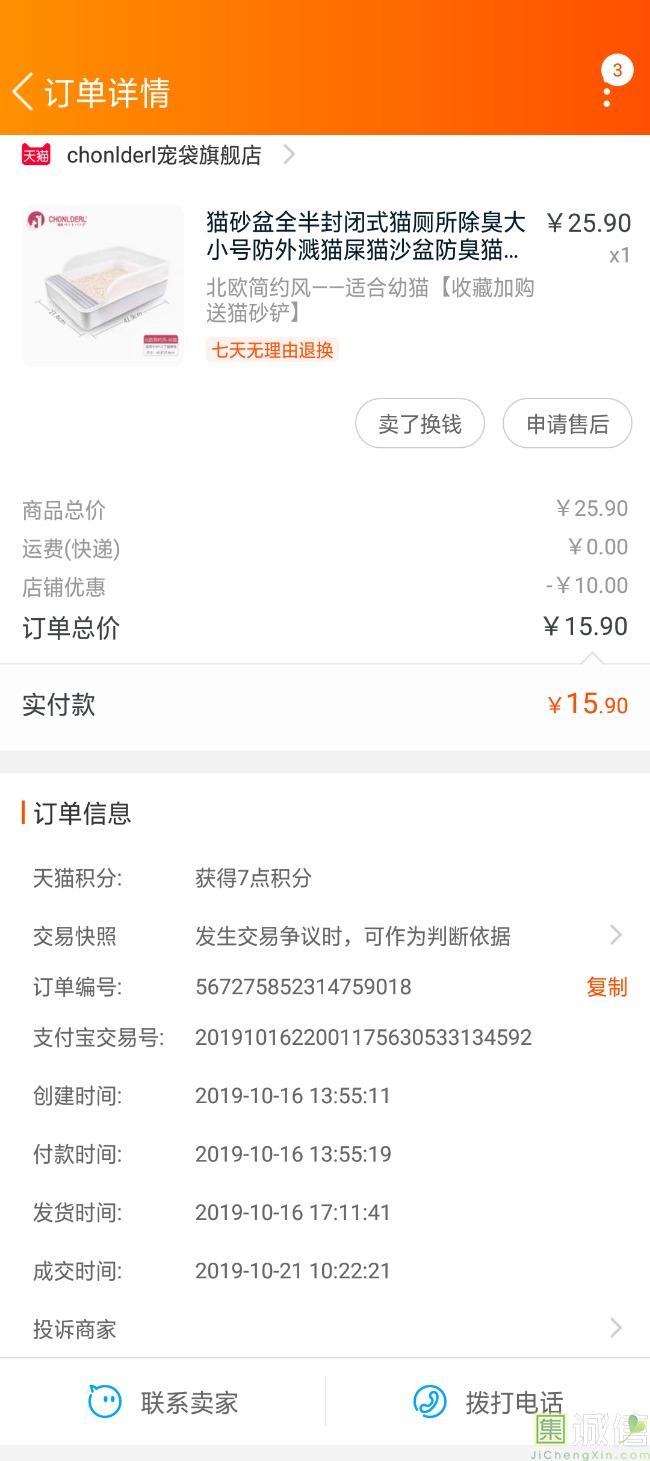Copy the order number with 复制
This screenshot has width=650, height=1461.
(x=606, y=987)
